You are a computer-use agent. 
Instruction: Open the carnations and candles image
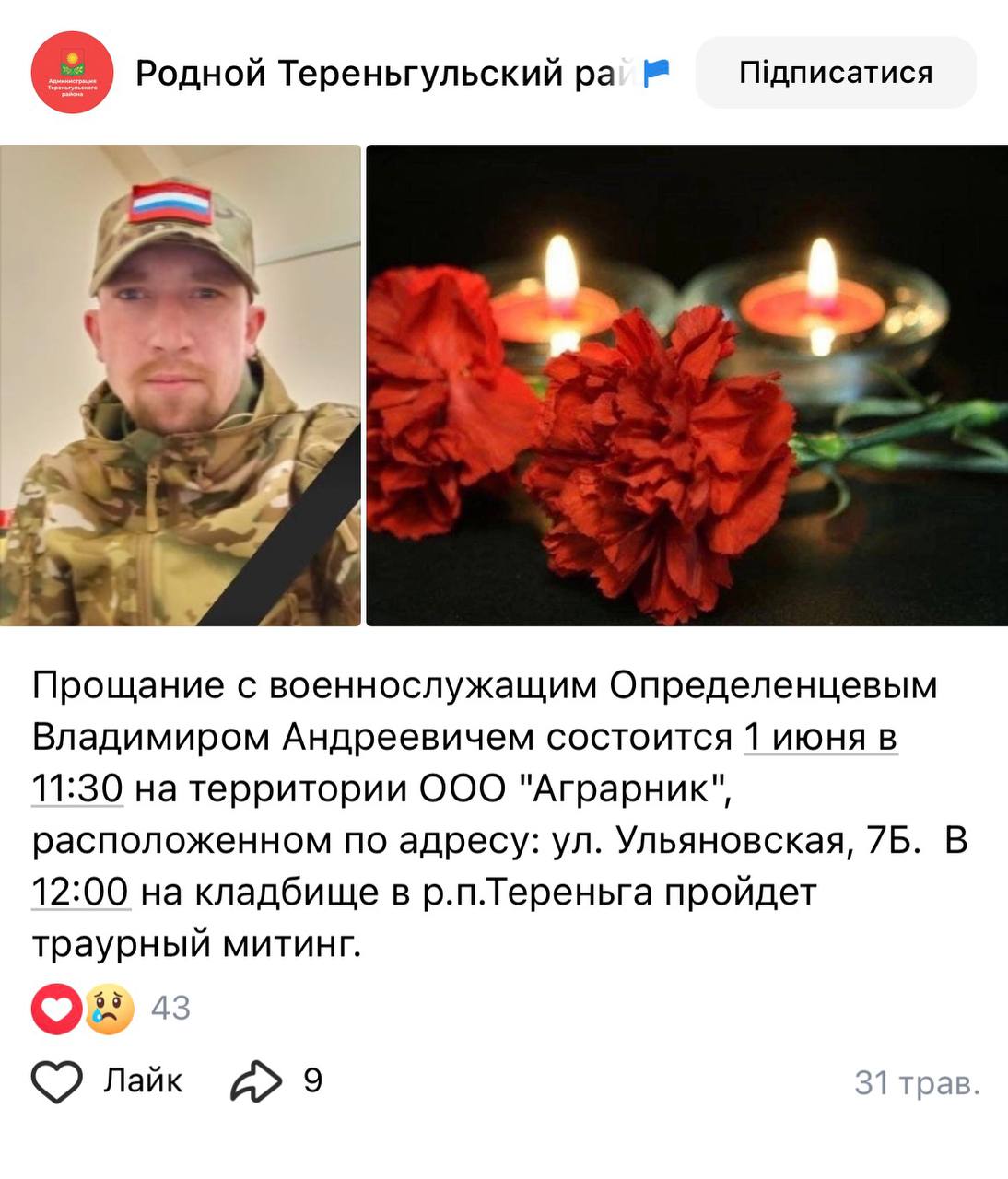pyautogui.click(x=686, y=385)
